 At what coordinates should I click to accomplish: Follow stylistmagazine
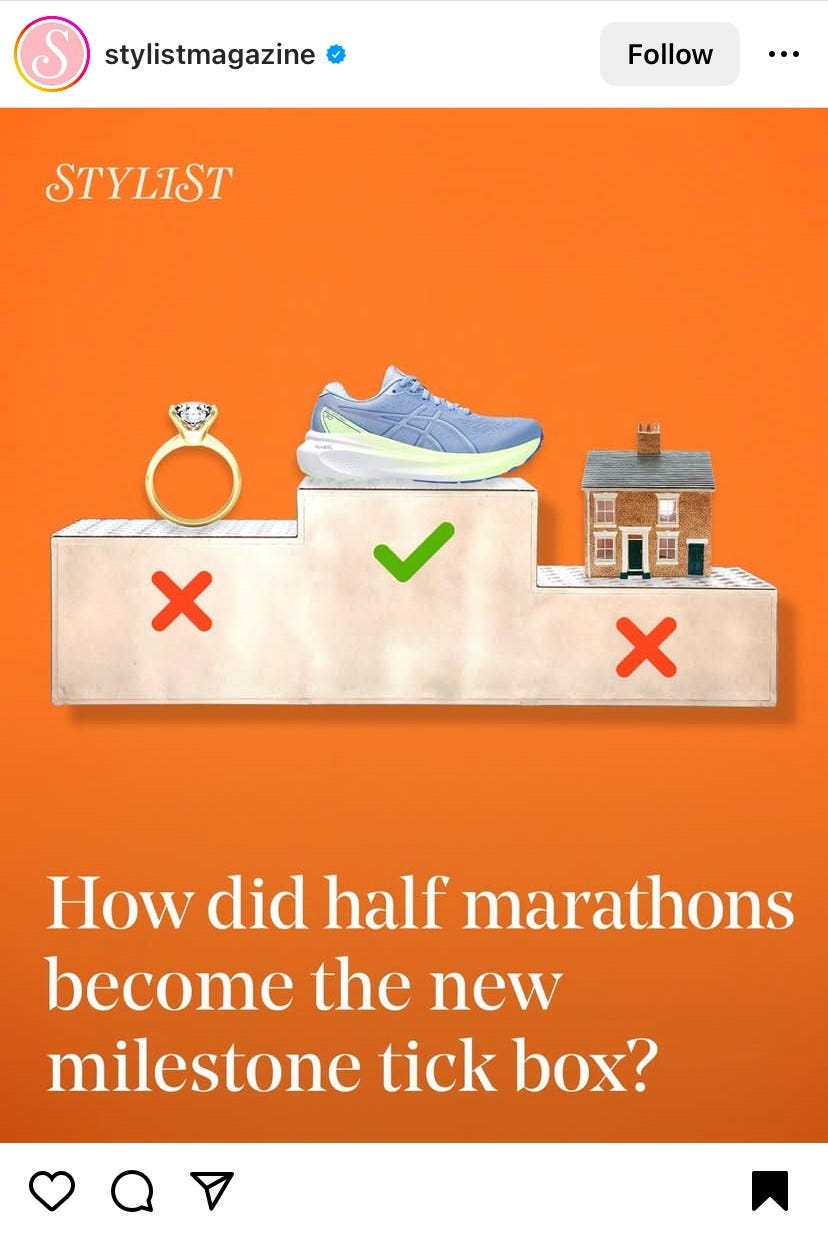pos(669,54)
